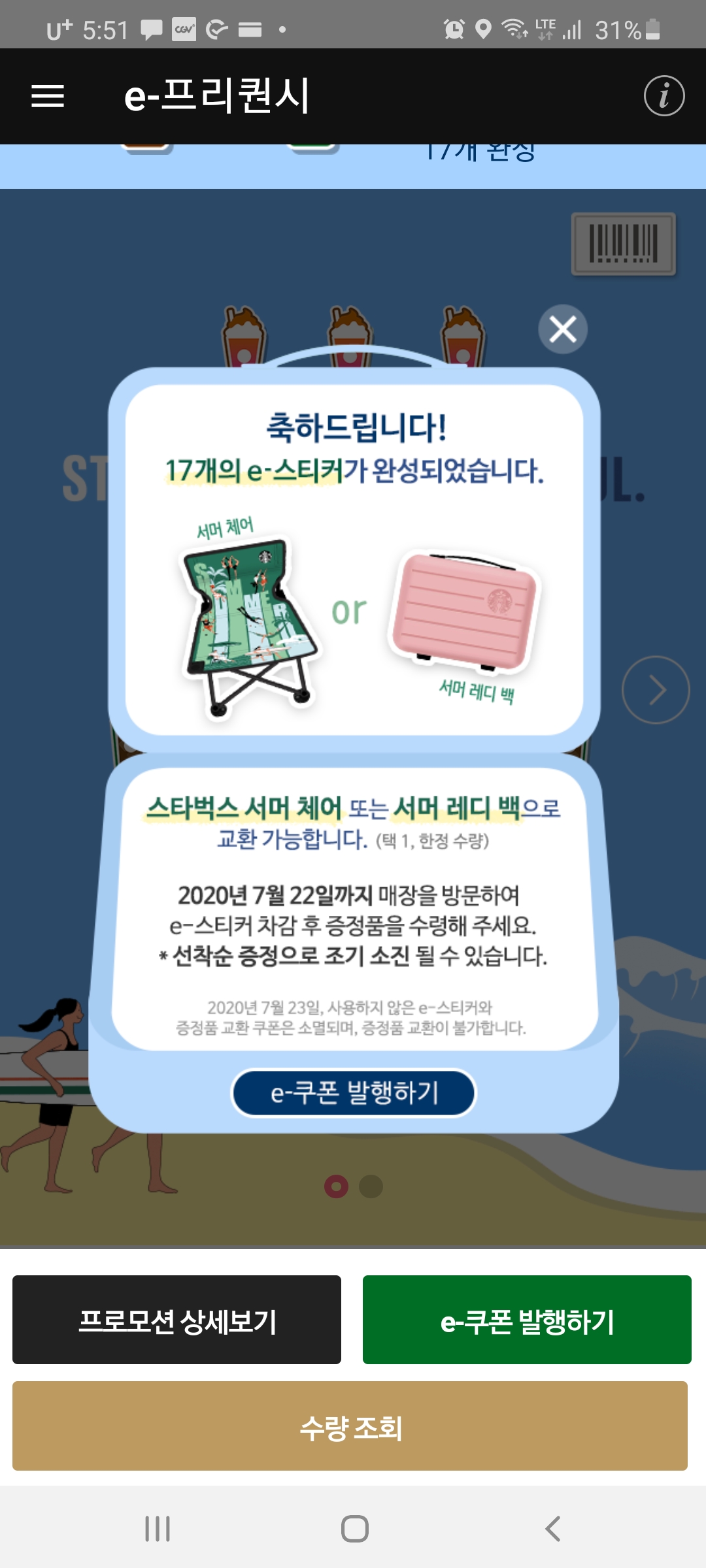Open the hamburger drawer menu

tap(48, 96)
